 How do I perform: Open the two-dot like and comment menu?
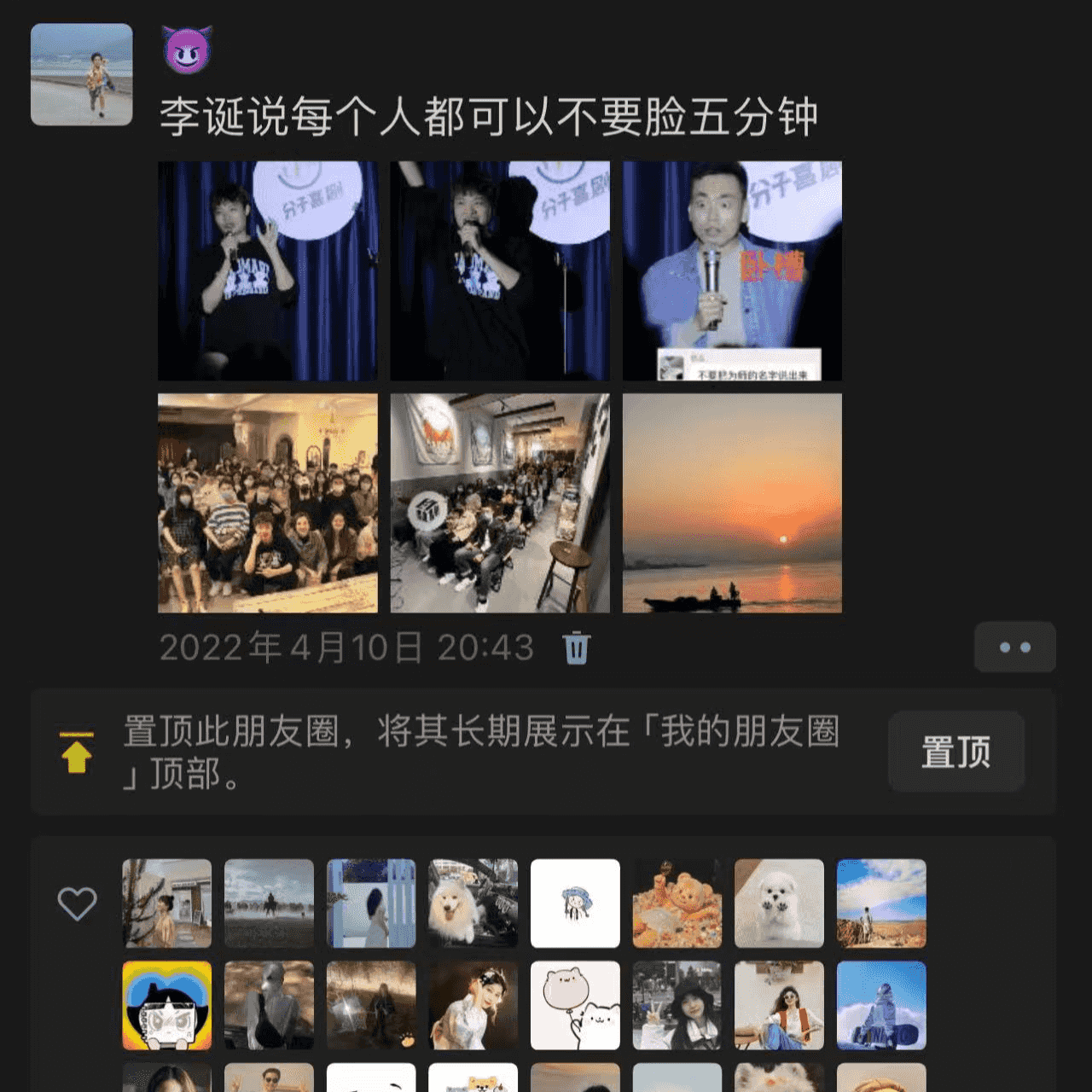[1014, 648]
